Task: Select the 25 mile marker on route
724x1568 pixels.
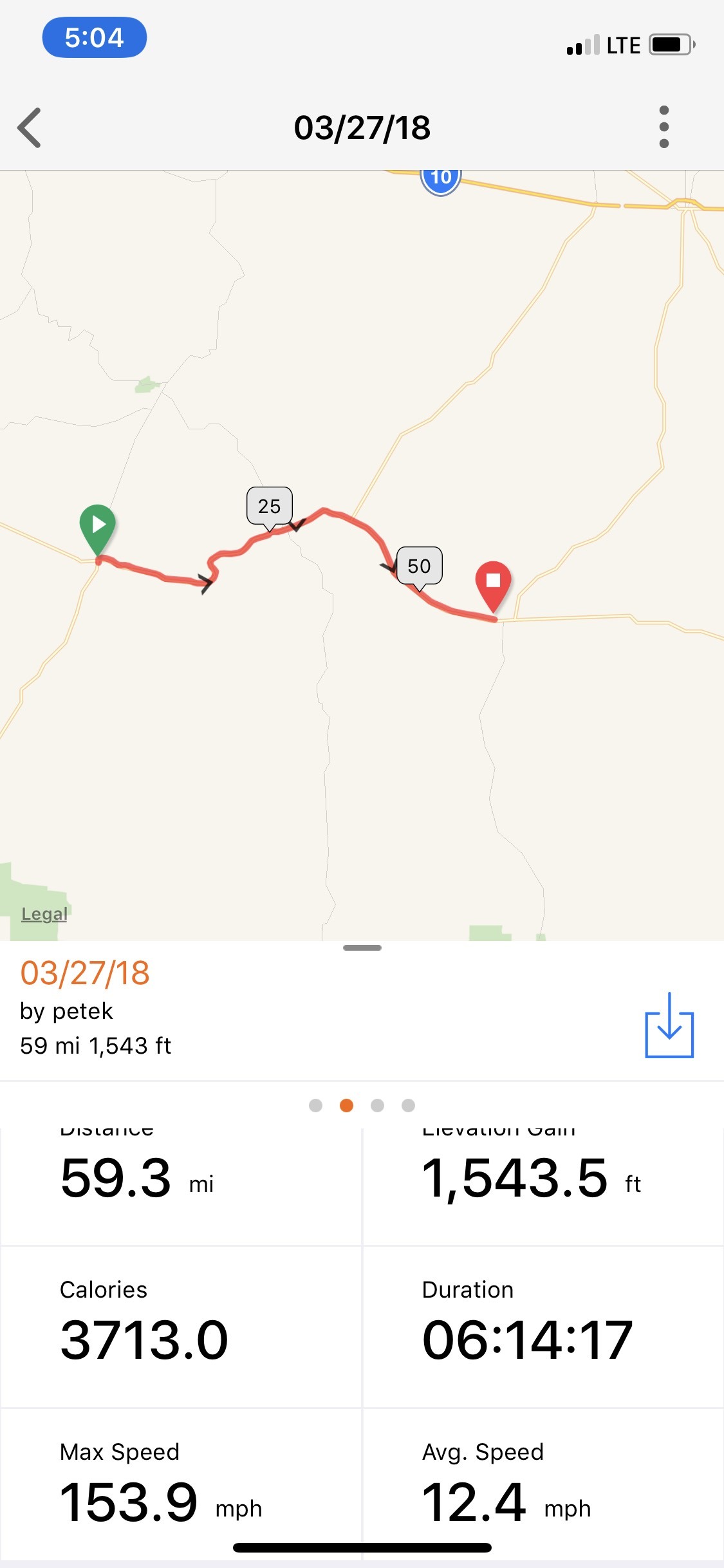Action: tap(270, 507)
